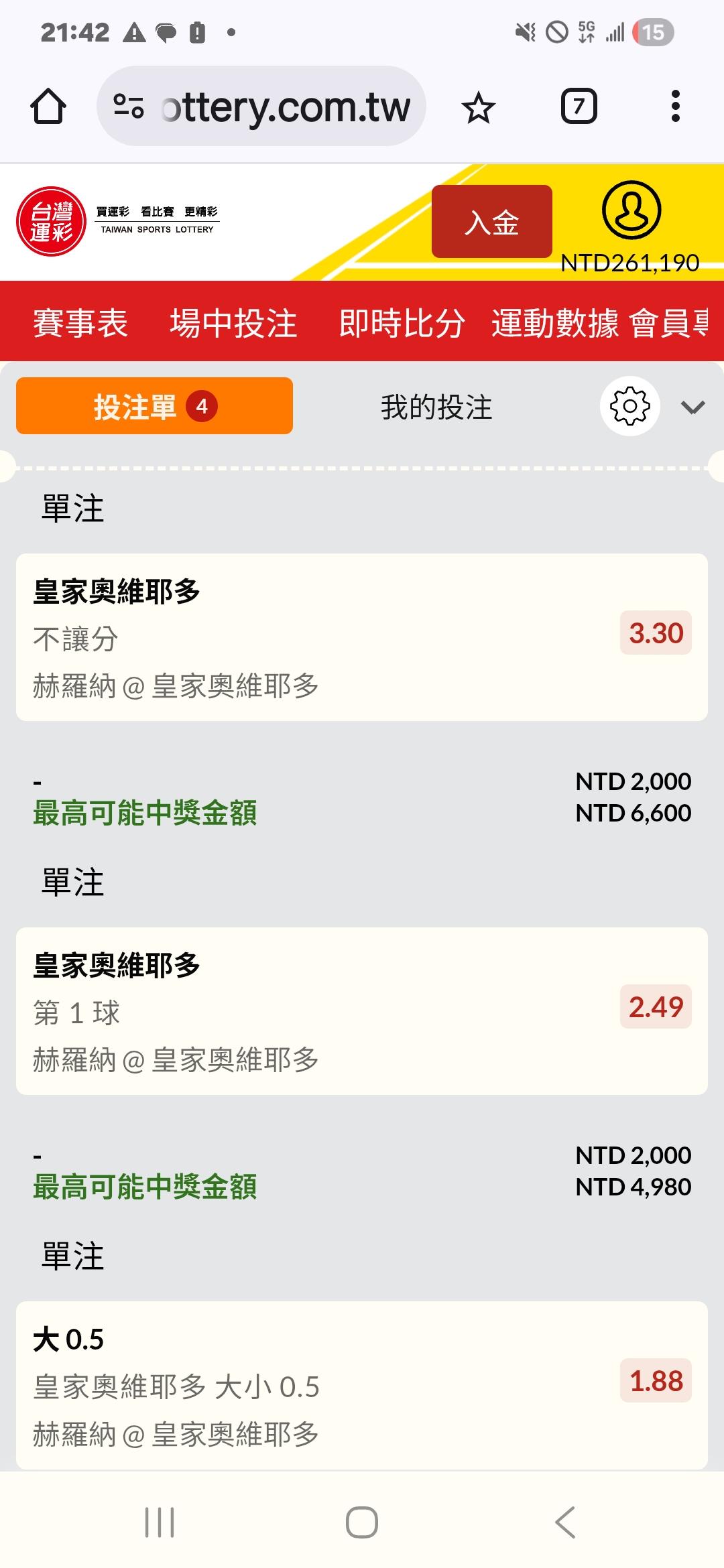Viewport: 724px width, 1568px height.
Task: Open the browser tab switcher
Action: (579, 107)
